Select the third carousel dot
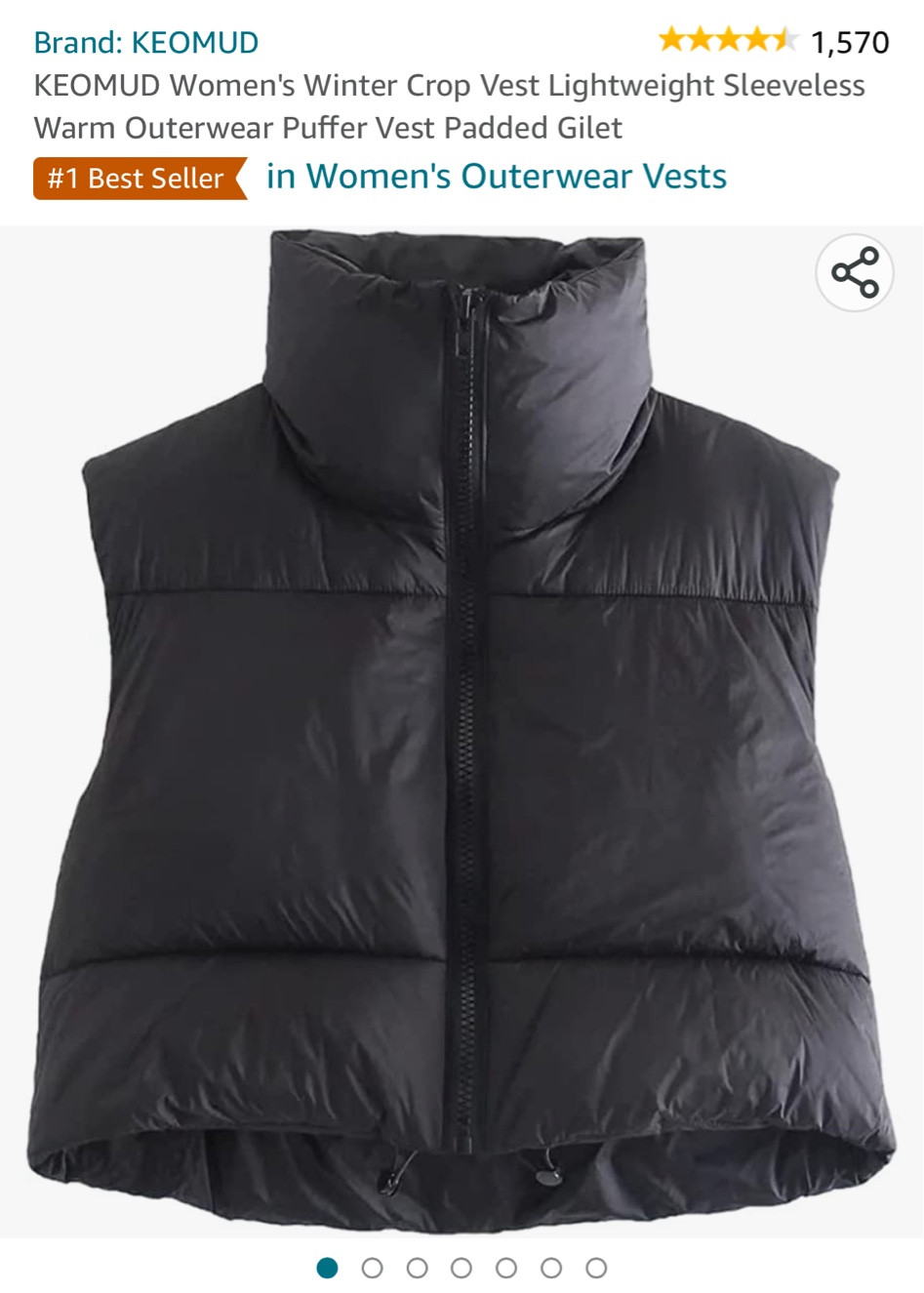Screen dimensions: 924x1293 tap(415, 1270)
